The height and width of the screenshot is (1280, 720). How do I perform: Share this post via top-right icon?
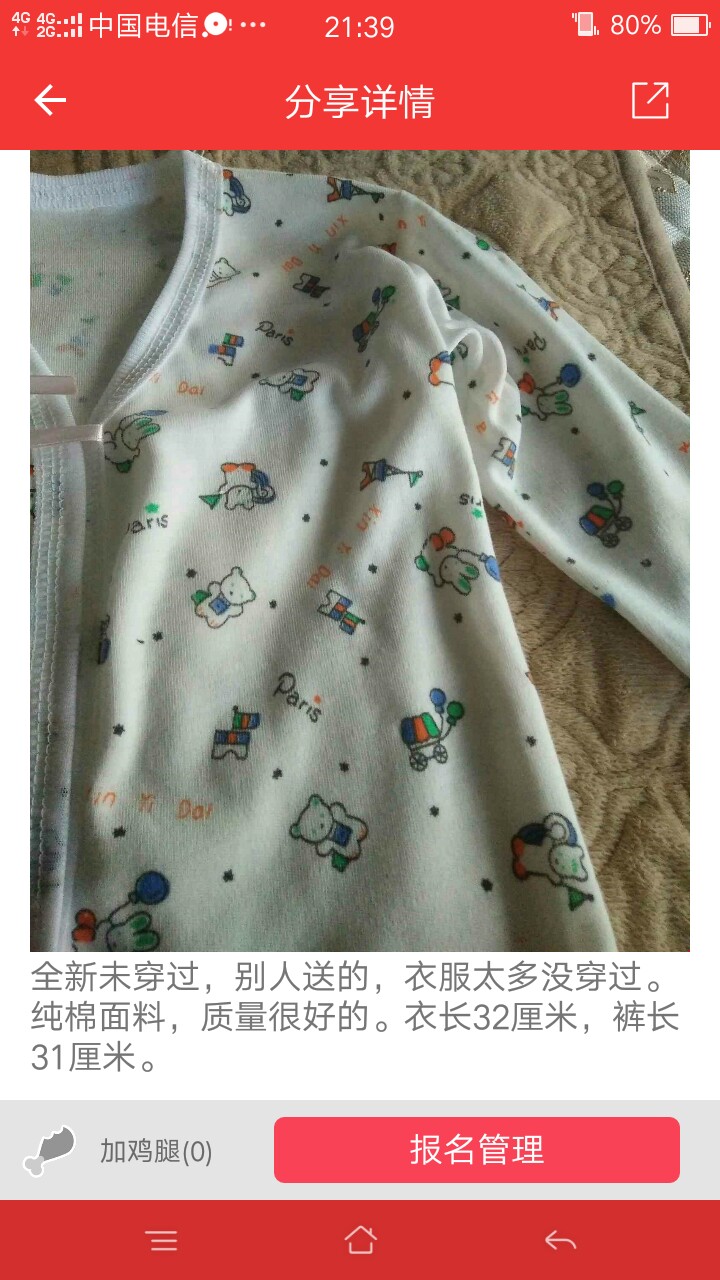(650, 100)
